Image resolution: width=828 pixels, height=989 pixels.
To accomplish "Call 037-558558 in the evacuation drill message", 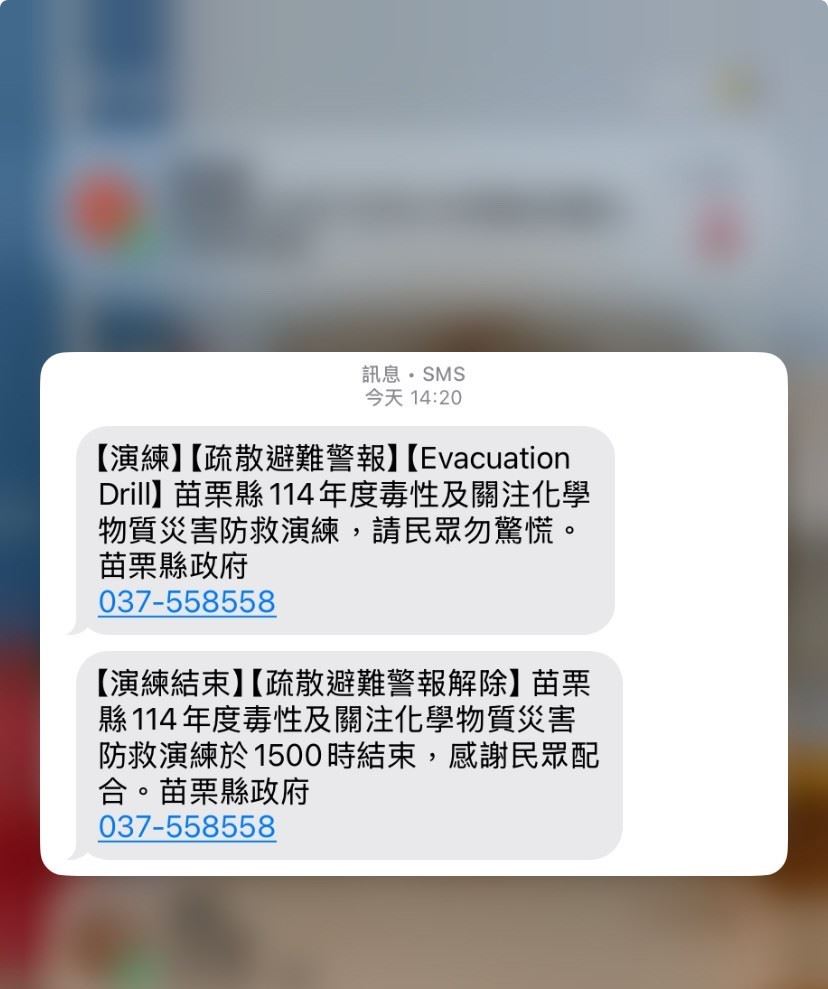I will pos(187,602).
